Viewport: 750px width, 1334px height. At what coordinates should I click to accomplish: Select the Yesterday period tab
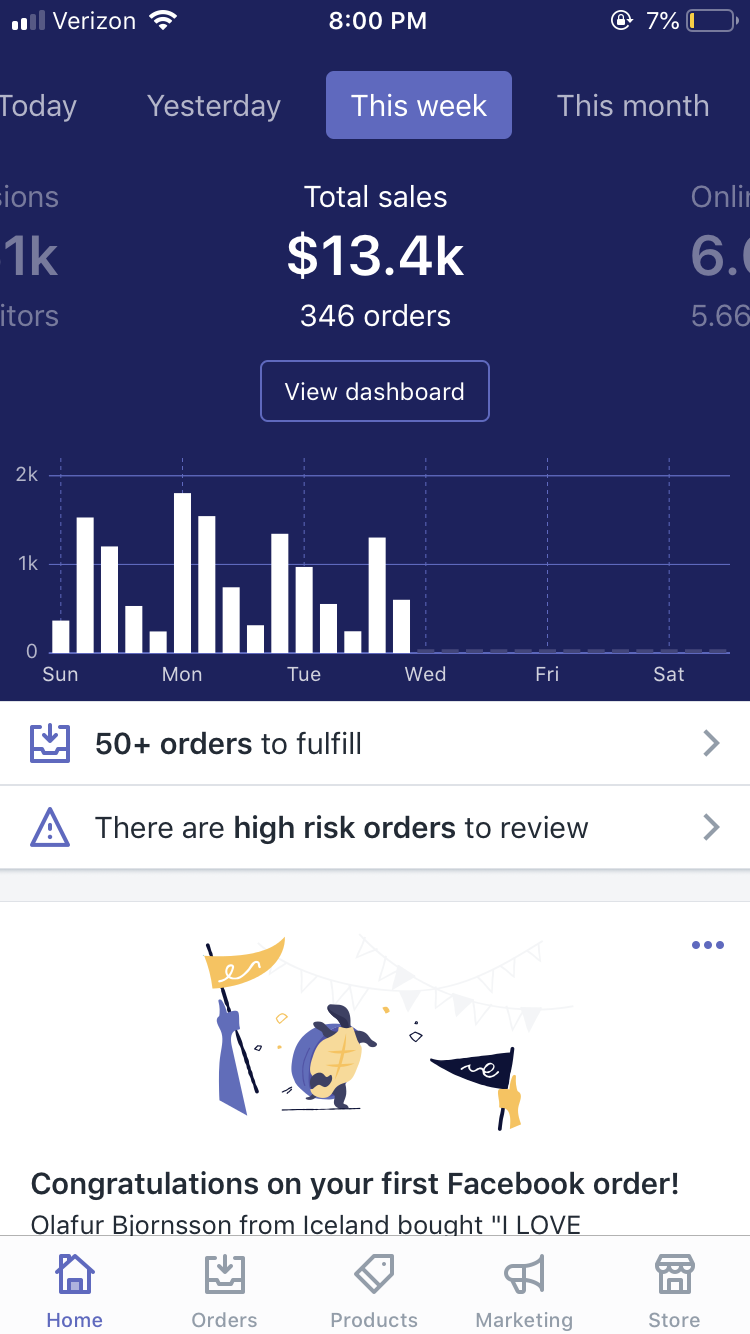point(214,106)
